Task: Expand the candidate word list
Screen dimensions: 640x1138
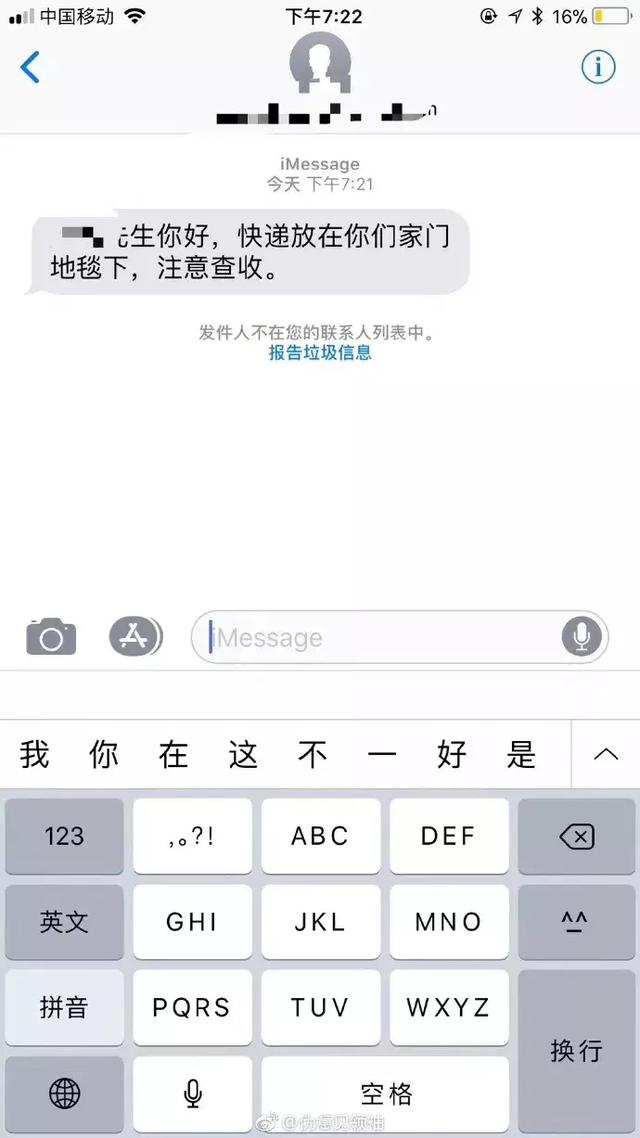Action: pyautogui.click(x=605, y=754)
